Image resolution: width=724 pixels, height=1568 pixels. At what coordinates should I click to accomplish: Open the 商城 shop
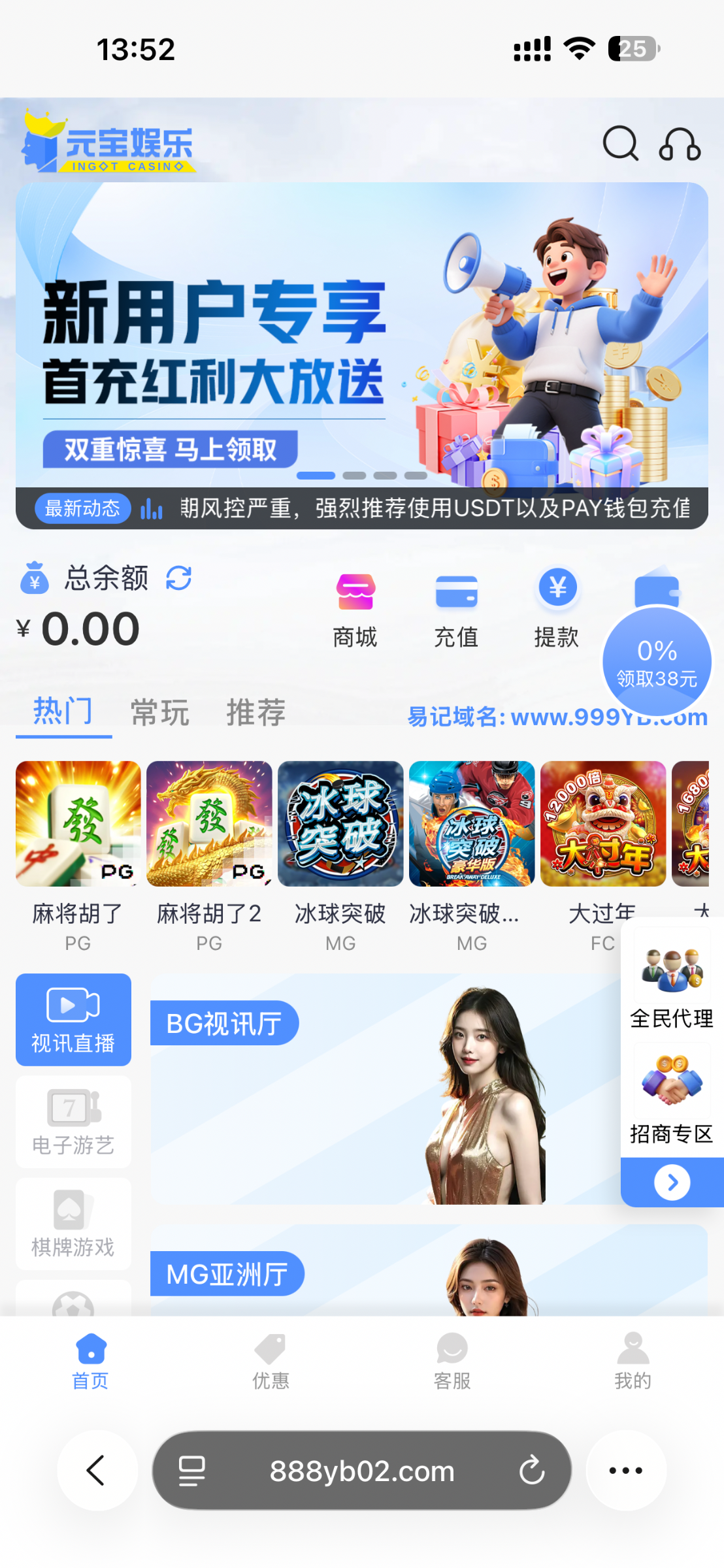coord(355,609)
